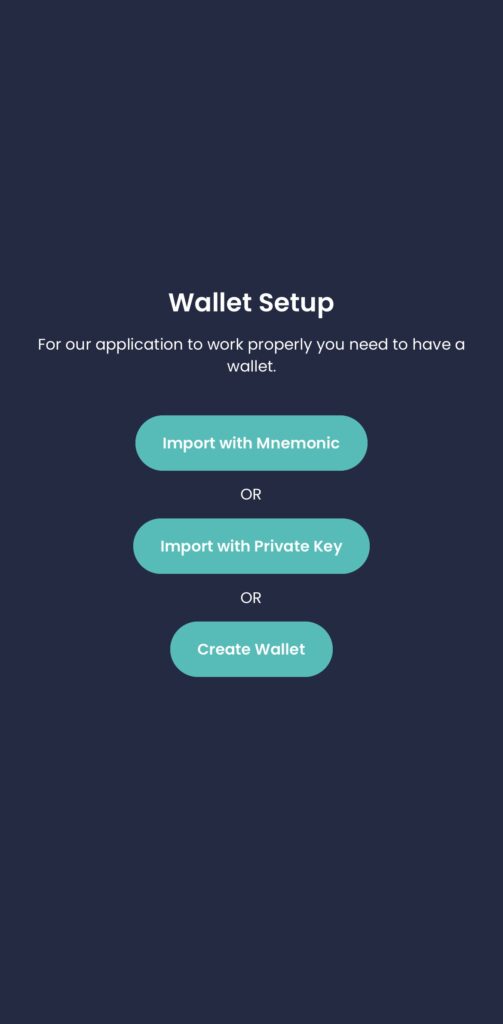The height and width of the screenshot is (1024, 503).
Task: Select Create Wallet
Action: tap(252, 649)
